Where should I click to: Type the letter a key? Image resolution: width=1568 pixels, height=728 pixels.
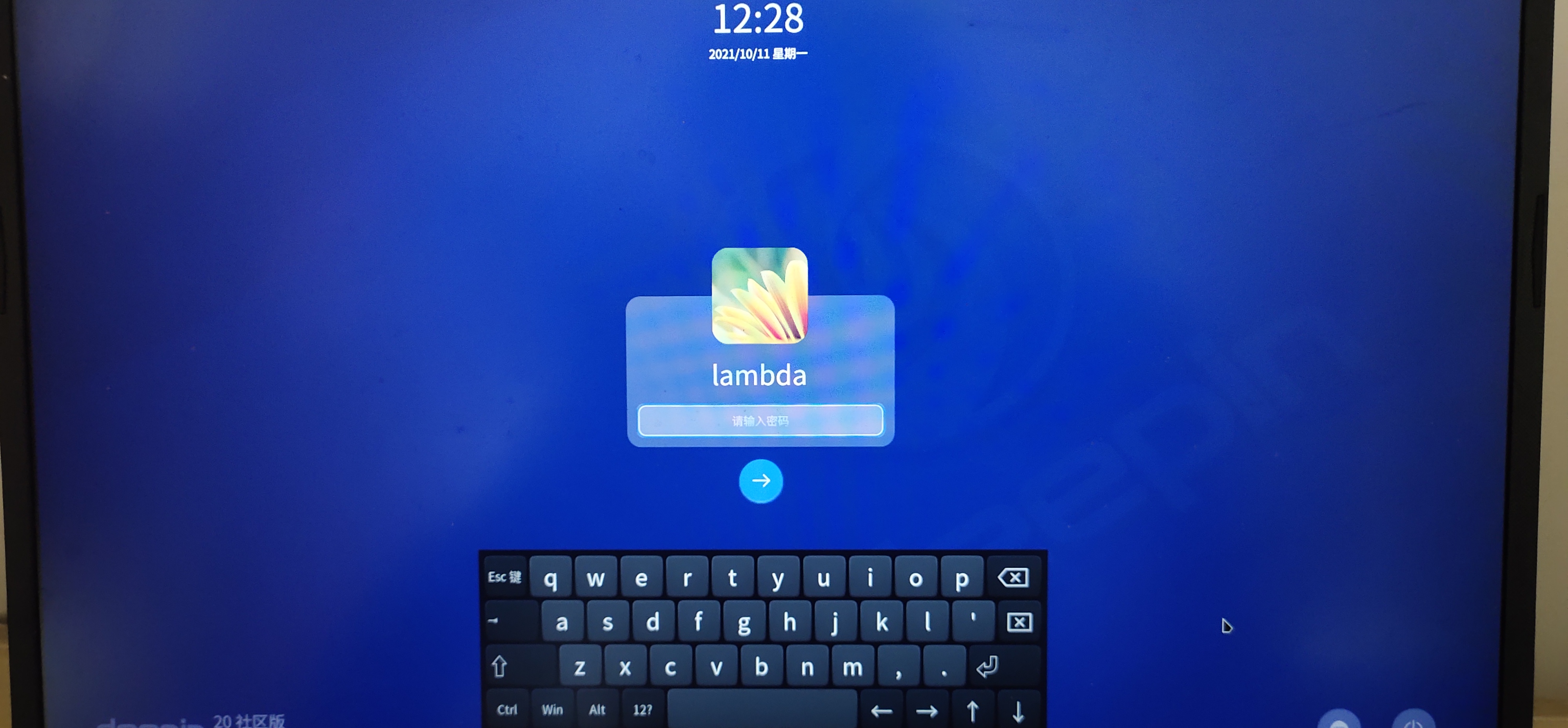562,622
